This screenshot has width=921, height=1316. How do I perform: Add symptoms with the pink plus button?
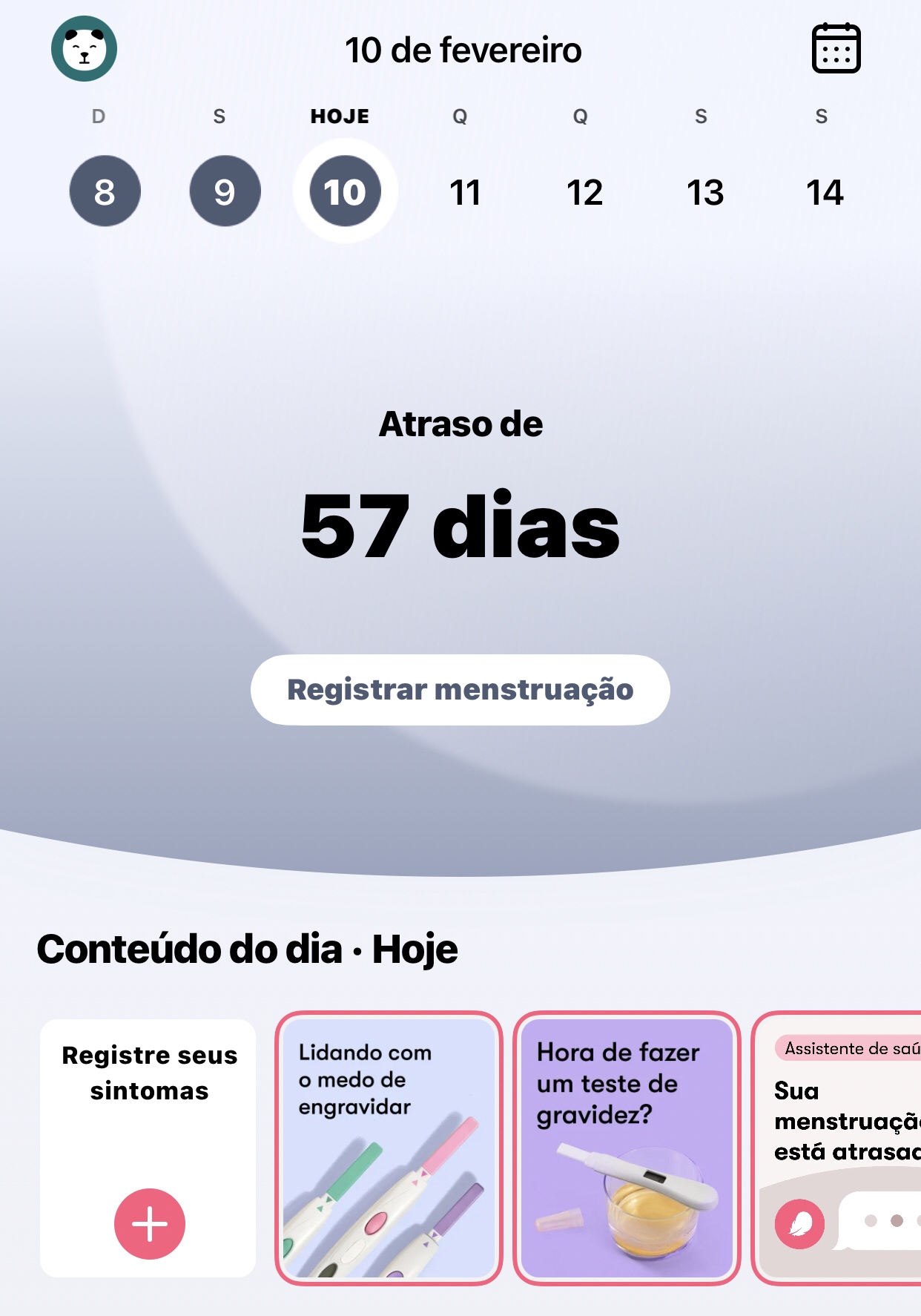click(150, 1223)
